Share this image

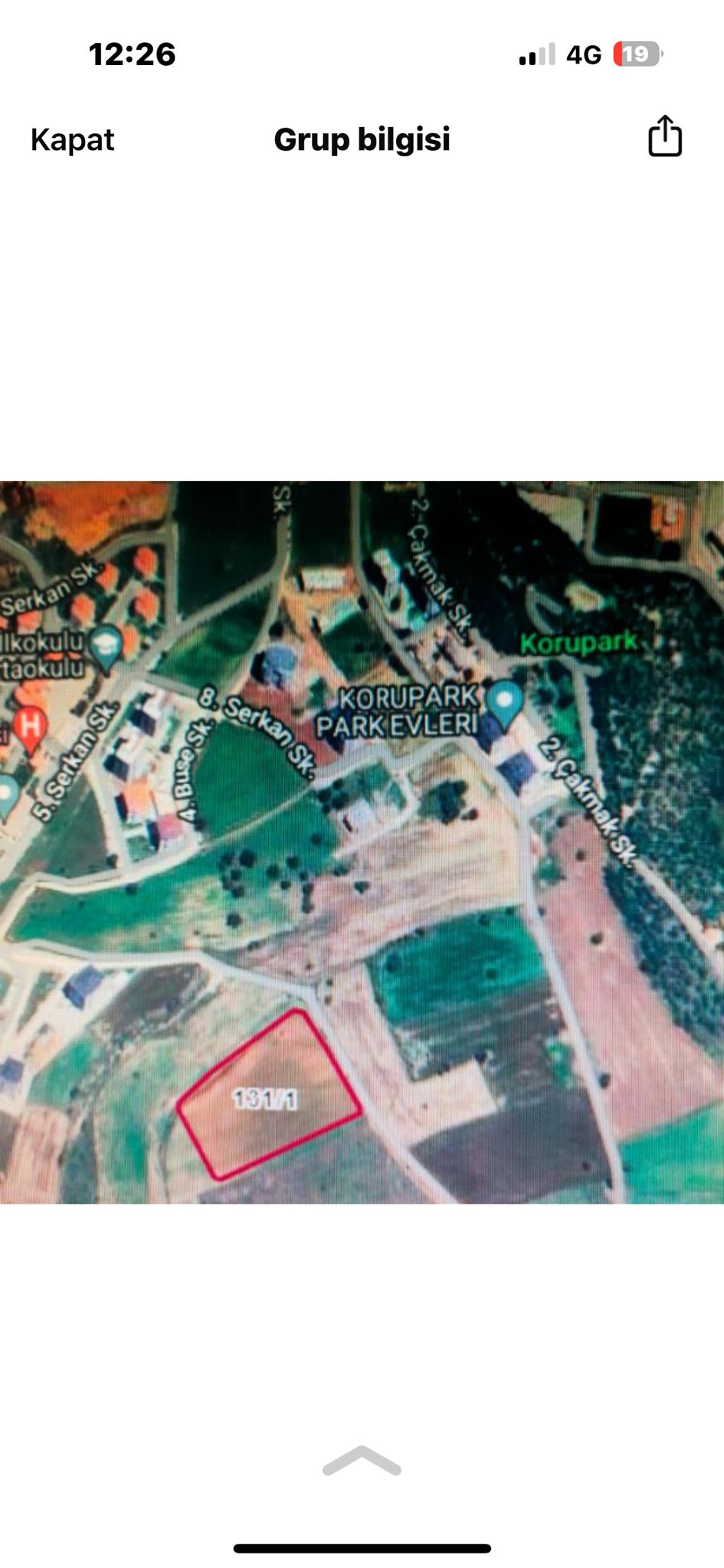[664, 137]
